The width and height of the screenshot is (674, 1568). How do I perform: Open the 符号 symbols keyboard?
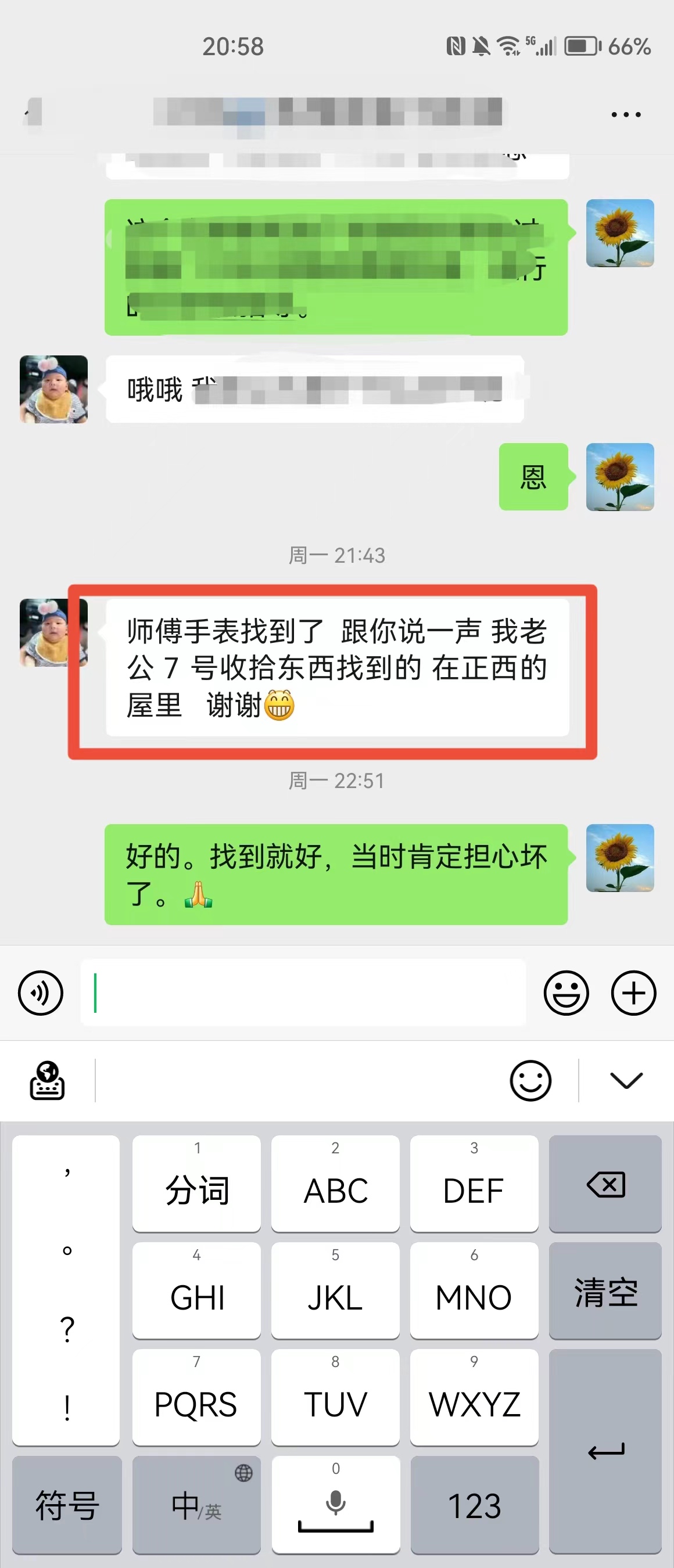click(x=67, y=1505)
